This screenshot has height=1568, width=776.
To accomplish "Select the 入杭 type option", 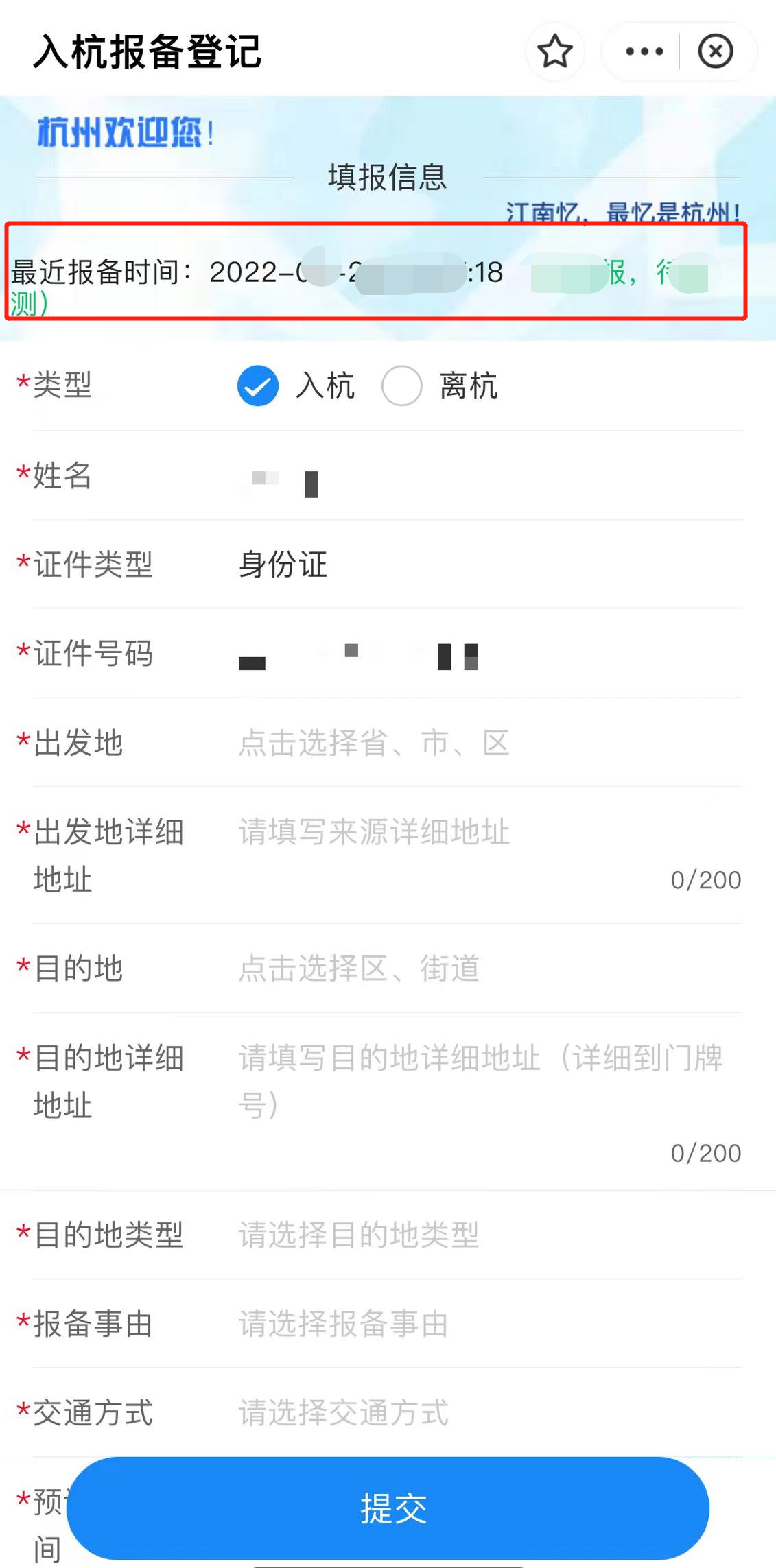I will point(258,385).
